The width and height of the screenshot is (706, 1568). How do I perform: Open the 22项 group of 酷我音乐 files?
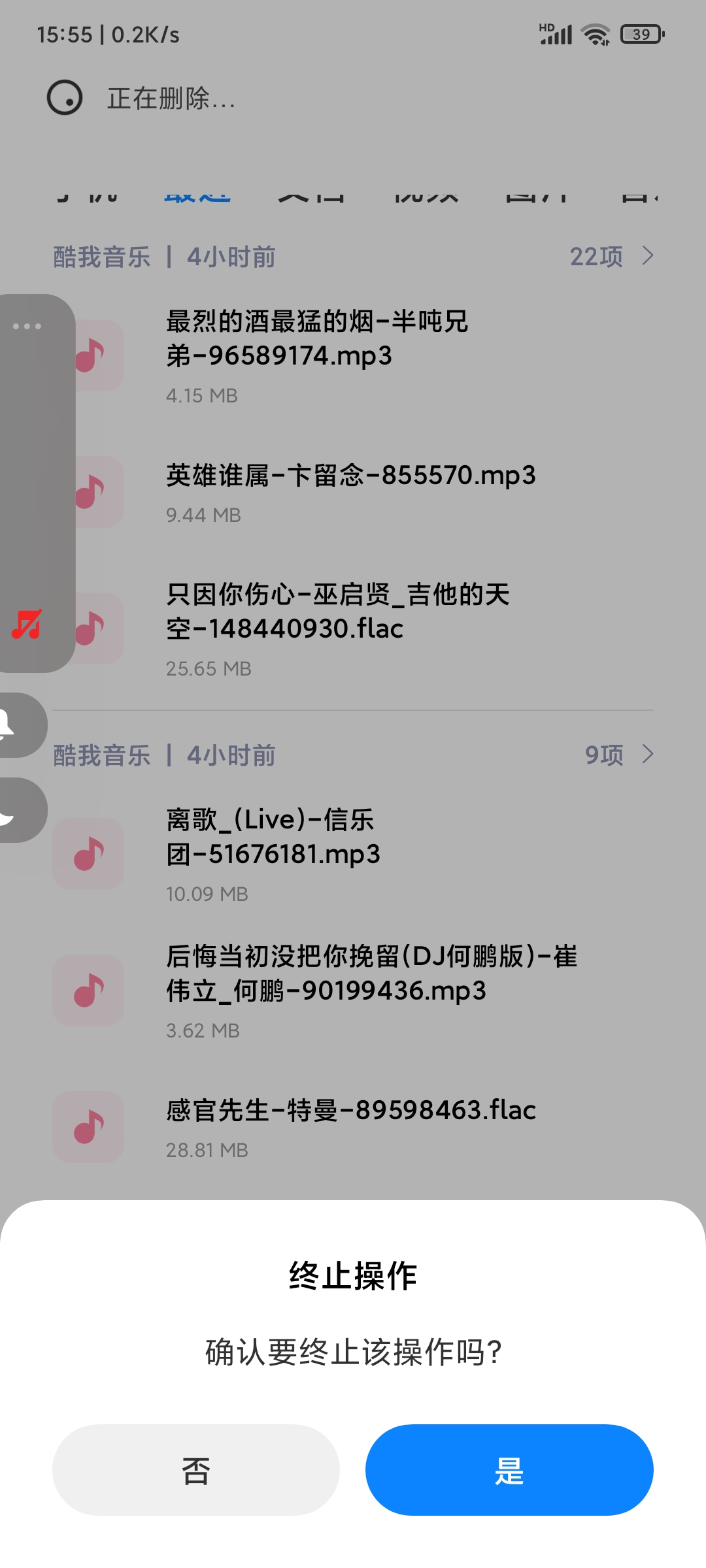click(x=611, y=257)
